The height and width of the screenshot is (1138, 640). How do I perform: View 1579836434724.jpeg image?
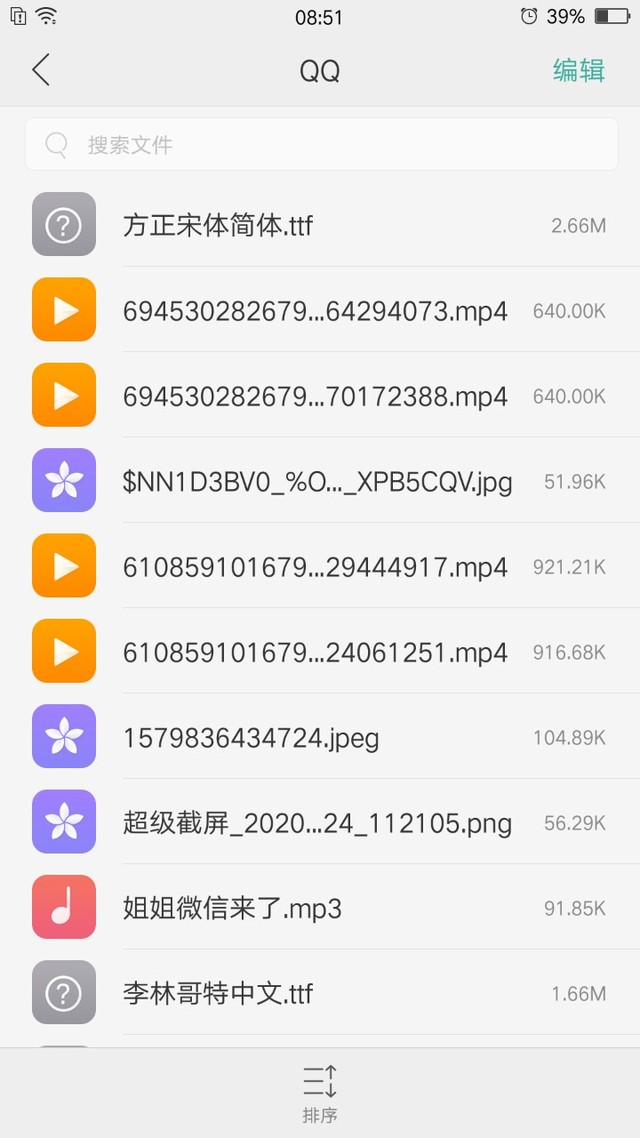click(320, 737)
